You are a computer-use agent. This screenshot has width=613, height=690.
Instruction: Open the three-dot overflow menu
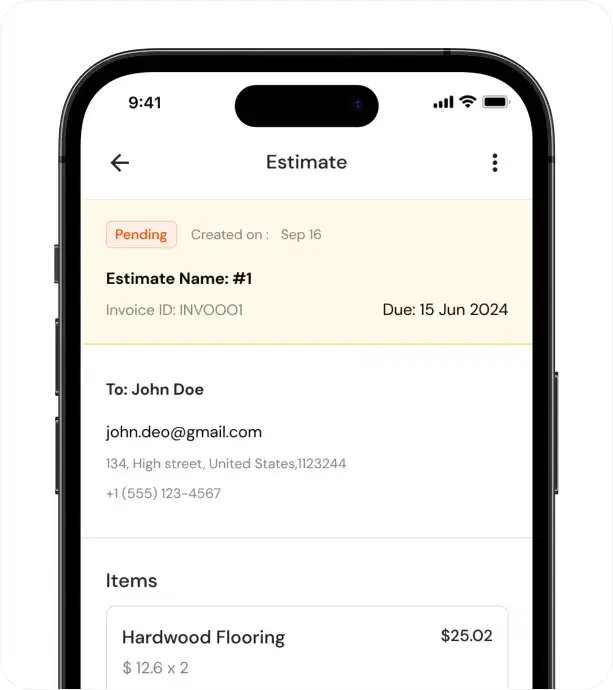tap(494, 163)
